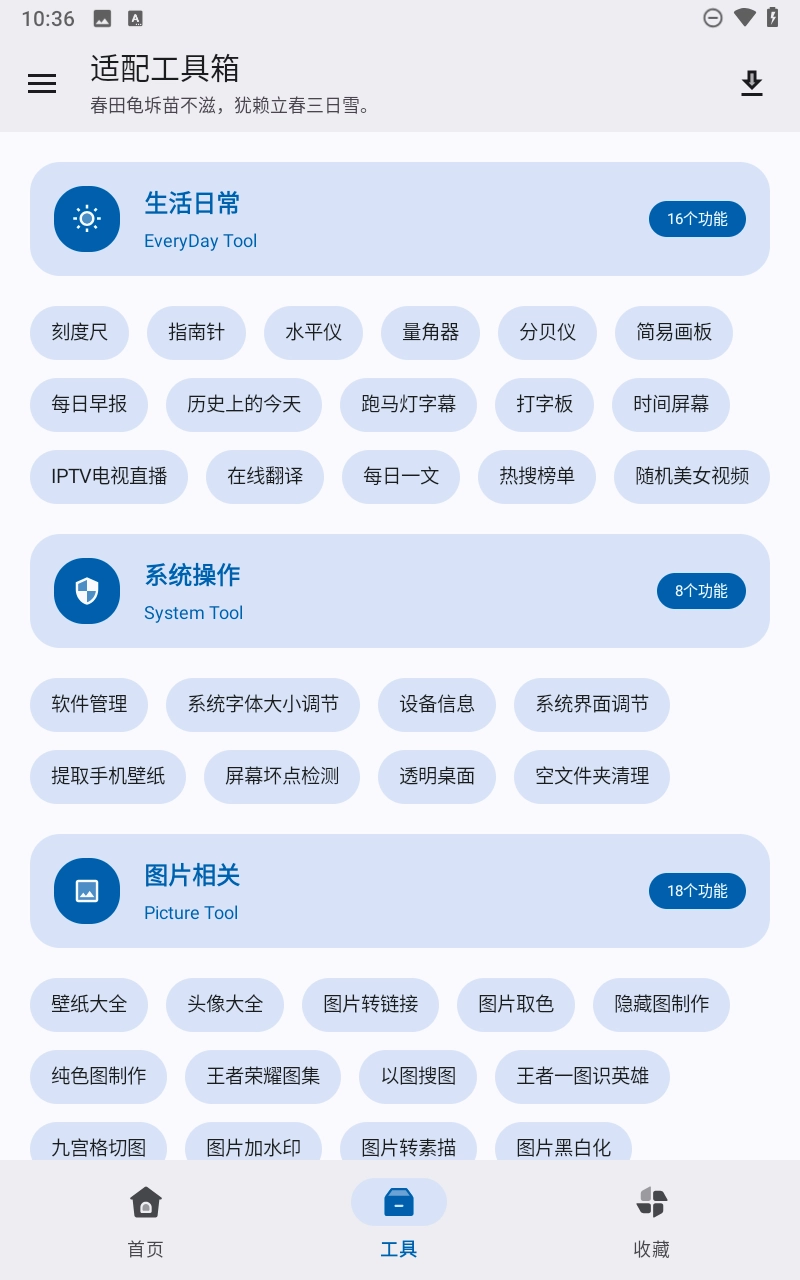Open 空文件夹清理 tool
The width and height of the screenshot is (800, 1280).
(x=592, y=776)
